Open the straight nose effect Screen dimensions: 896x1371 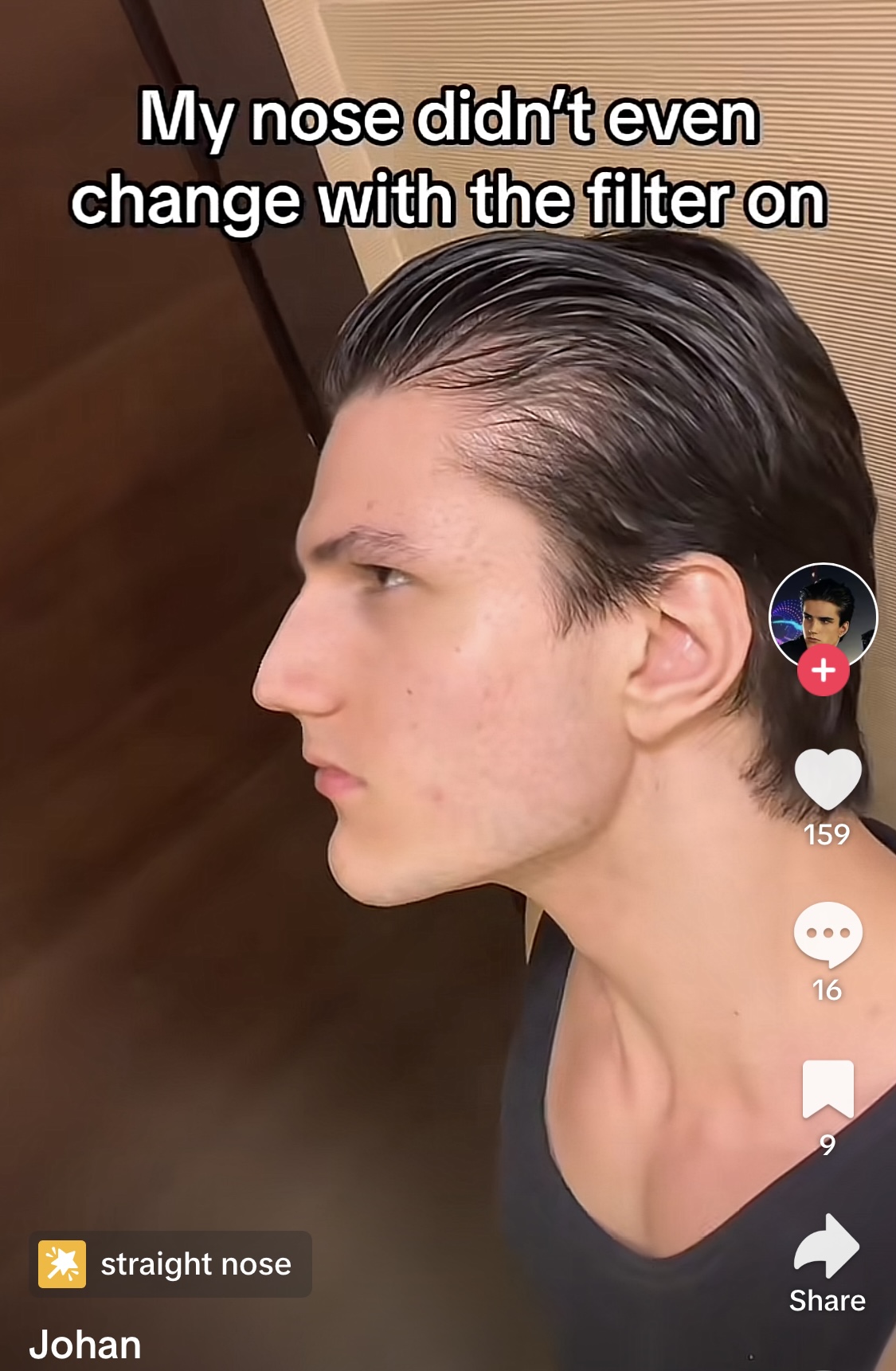(x=170, y=1264)
